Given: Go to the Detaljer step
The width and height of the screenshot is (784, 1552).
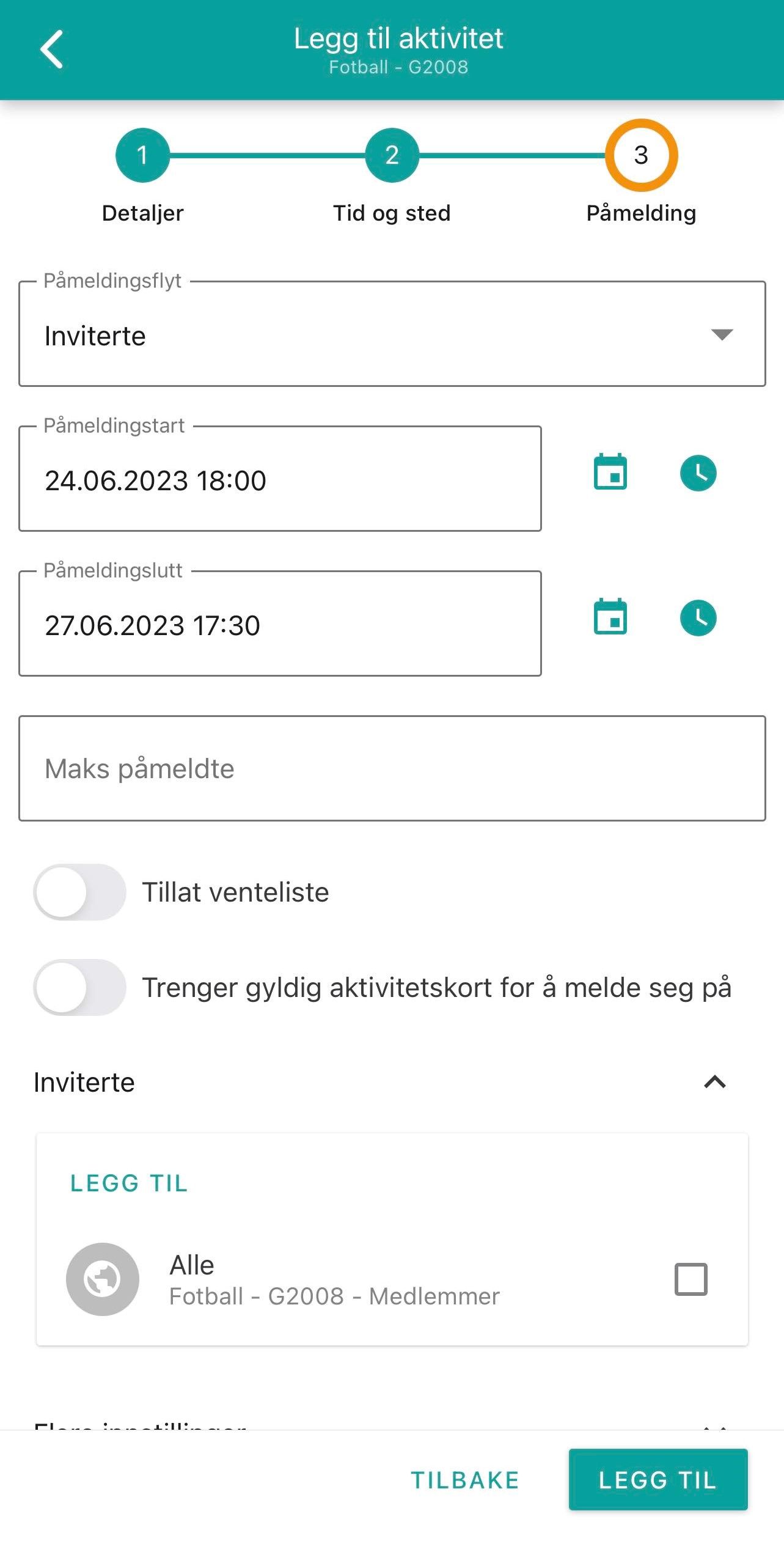Looking at the screenshot, I should coord(142,213).
